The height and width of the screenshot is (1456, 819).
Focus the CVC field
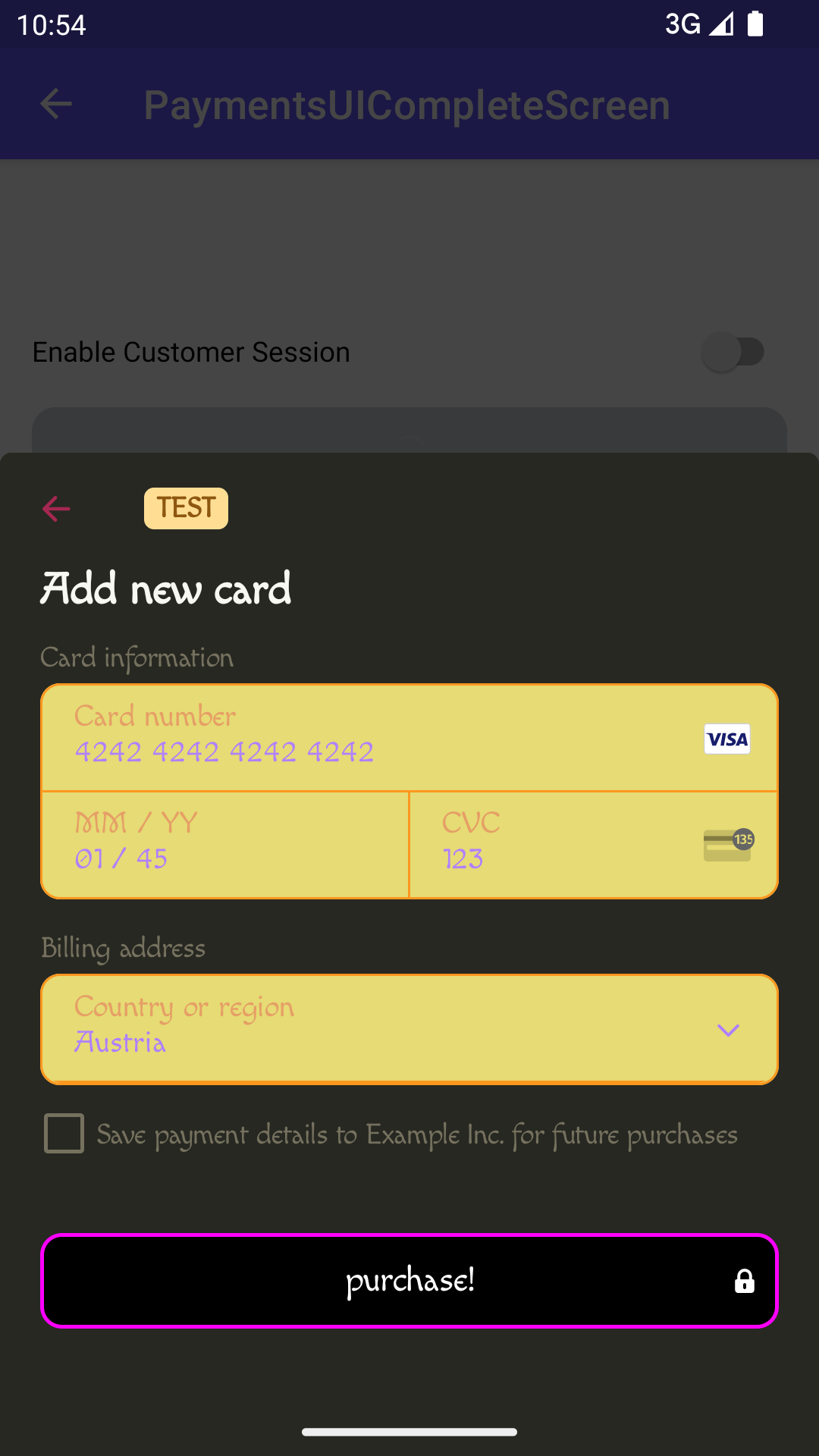click(x=561, y=844)
